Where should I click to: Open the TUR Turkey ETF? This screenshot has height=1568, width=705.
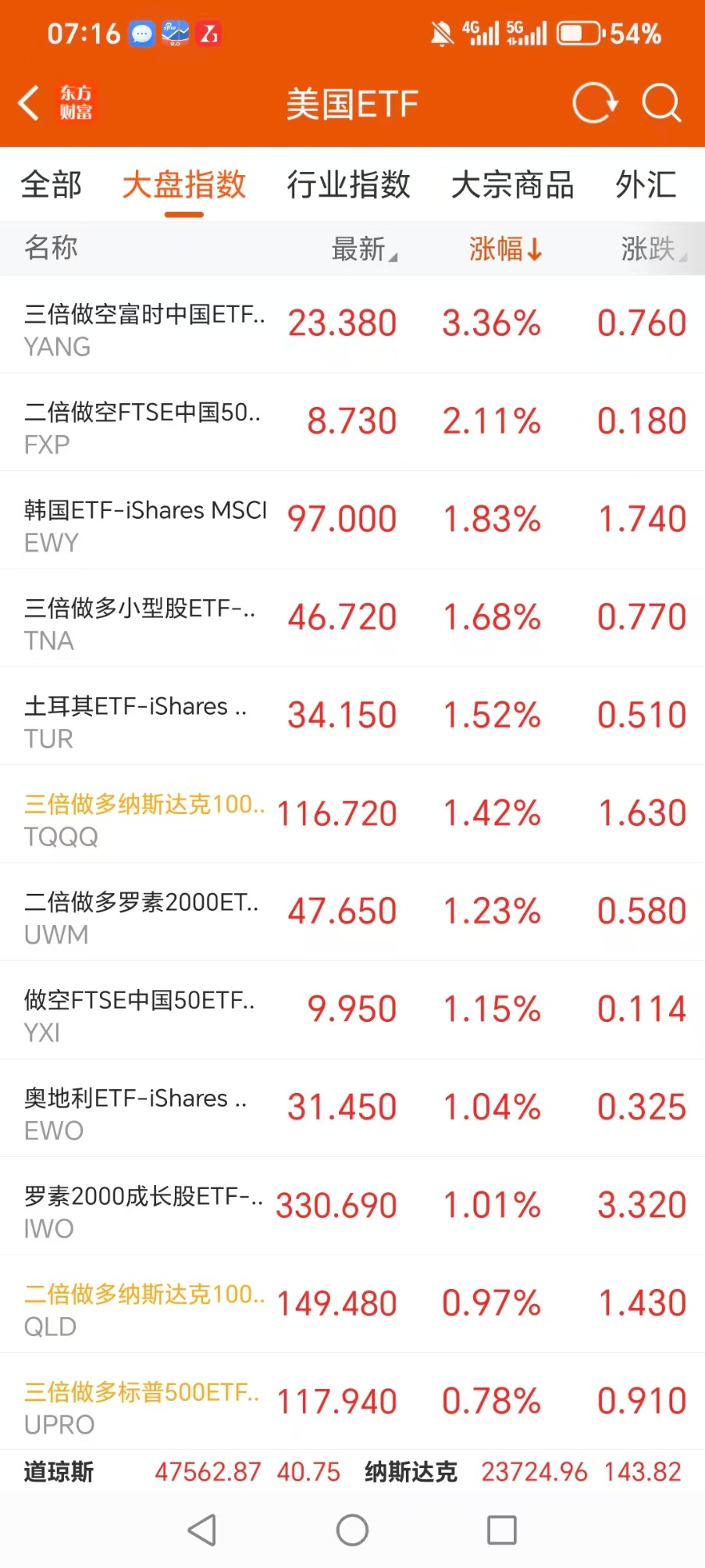352,716
